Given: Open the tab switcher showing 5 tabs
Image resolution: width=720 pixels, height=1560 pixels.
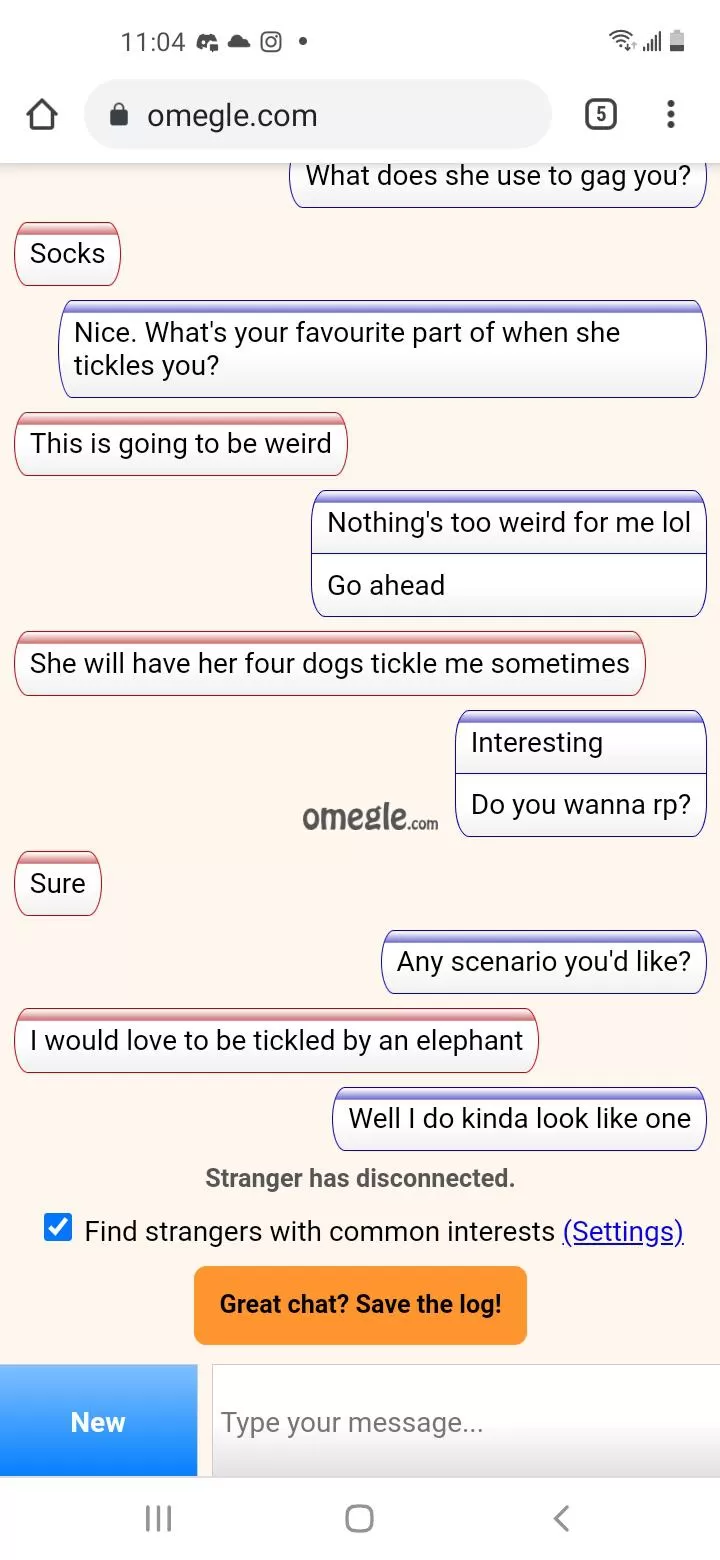Looking at the screenshot, I should coord(601,114).
